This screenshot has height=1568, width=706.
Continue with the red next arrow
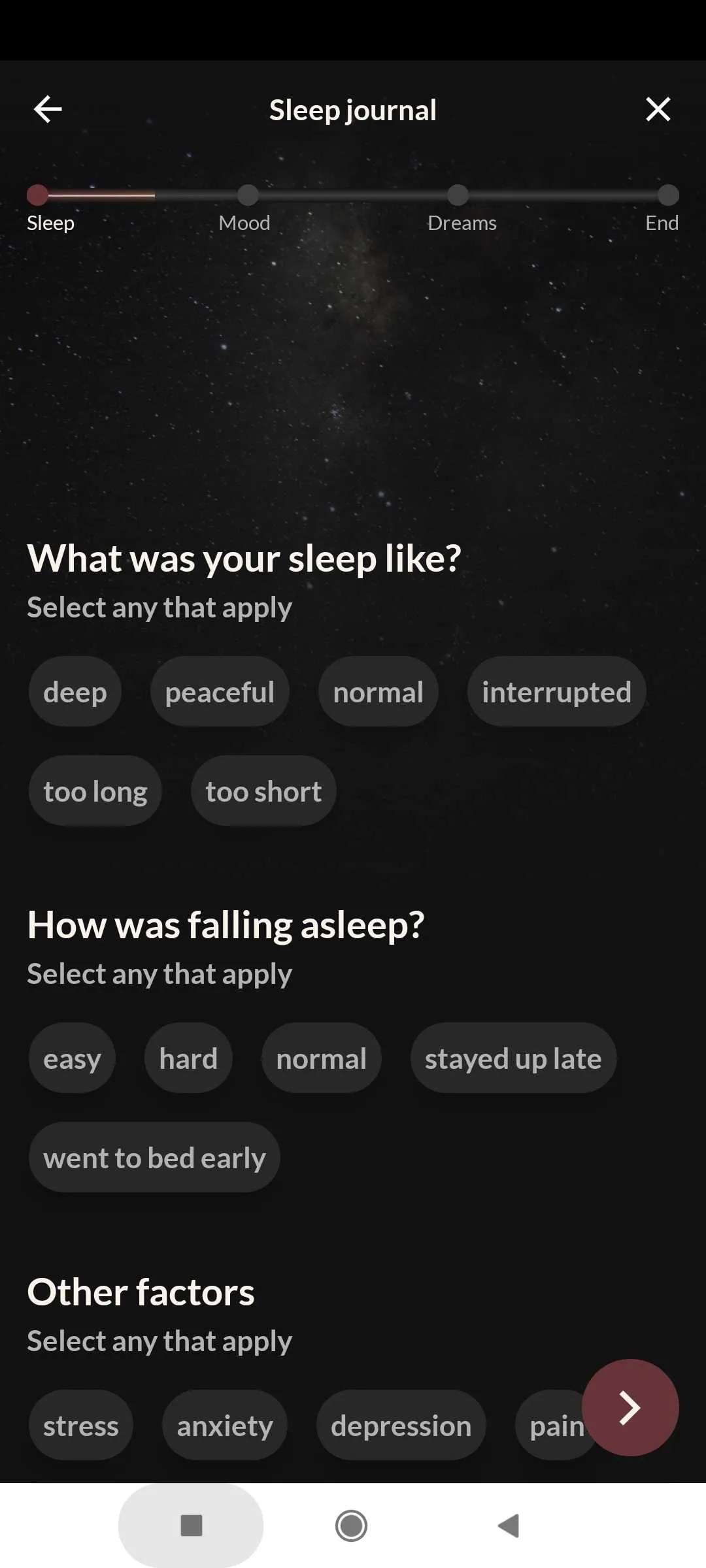pyautogui.click(x=630, y=1407)
